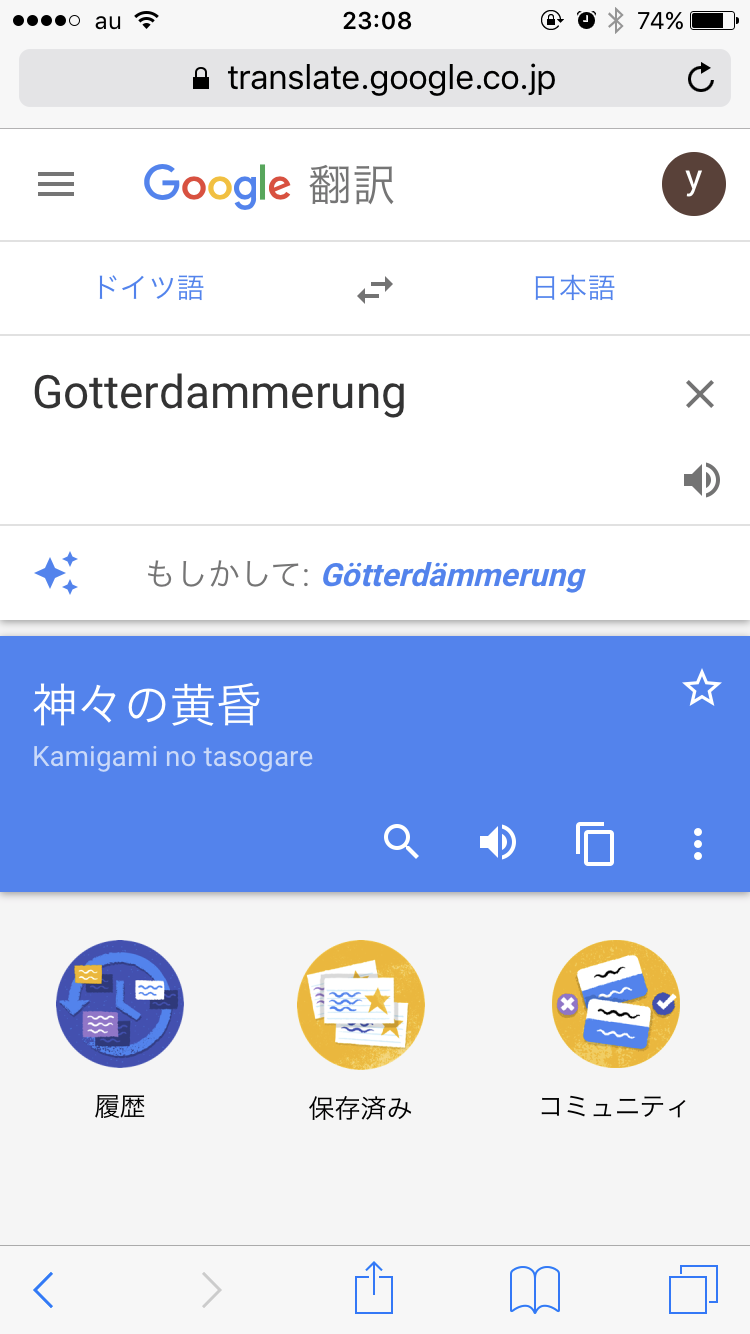The height and width of the screenshot is (1334, 750).
Task: Listen to the source text pronunciation
Action: pyautogui.click(x=701, y=481)
